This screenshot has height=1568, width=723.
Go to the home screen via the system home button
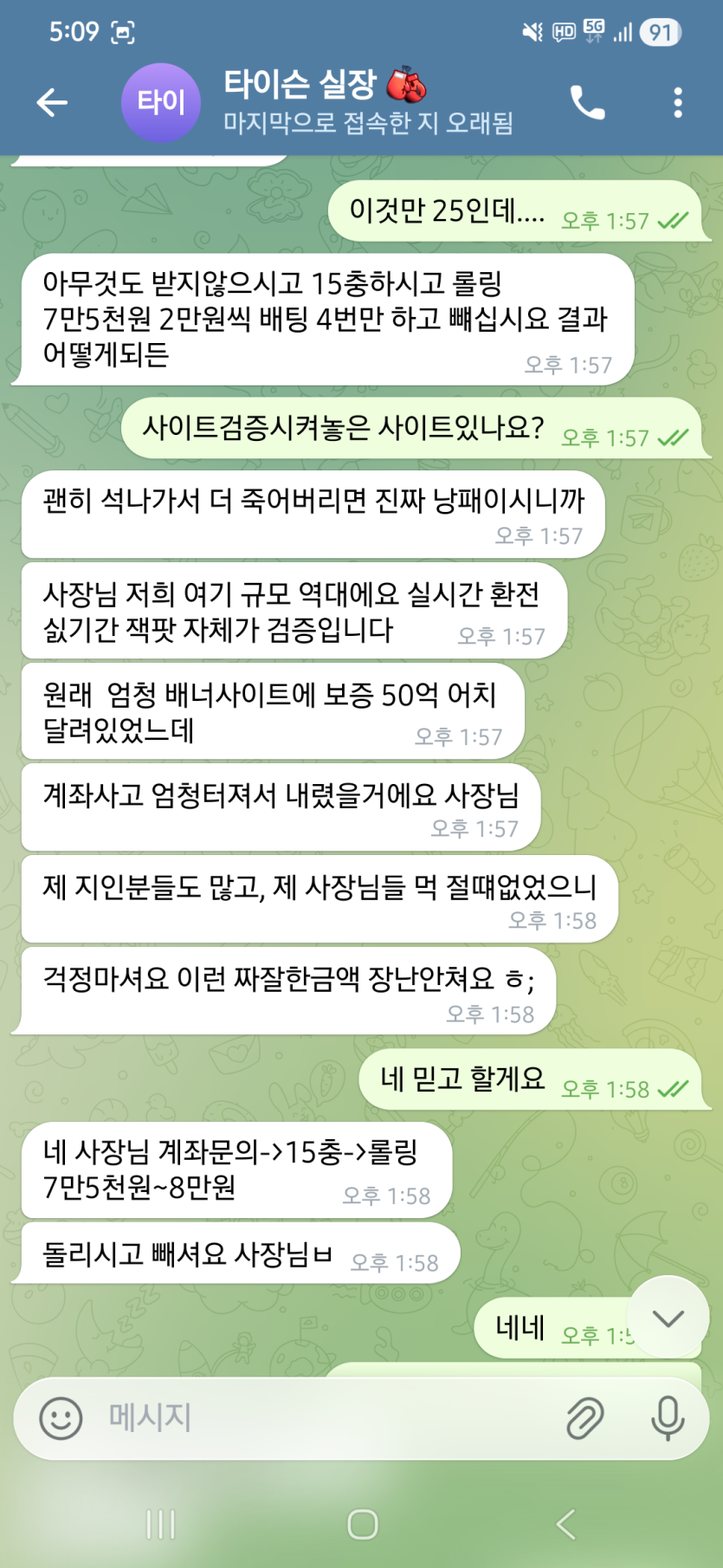click(x=362, y=1524)
